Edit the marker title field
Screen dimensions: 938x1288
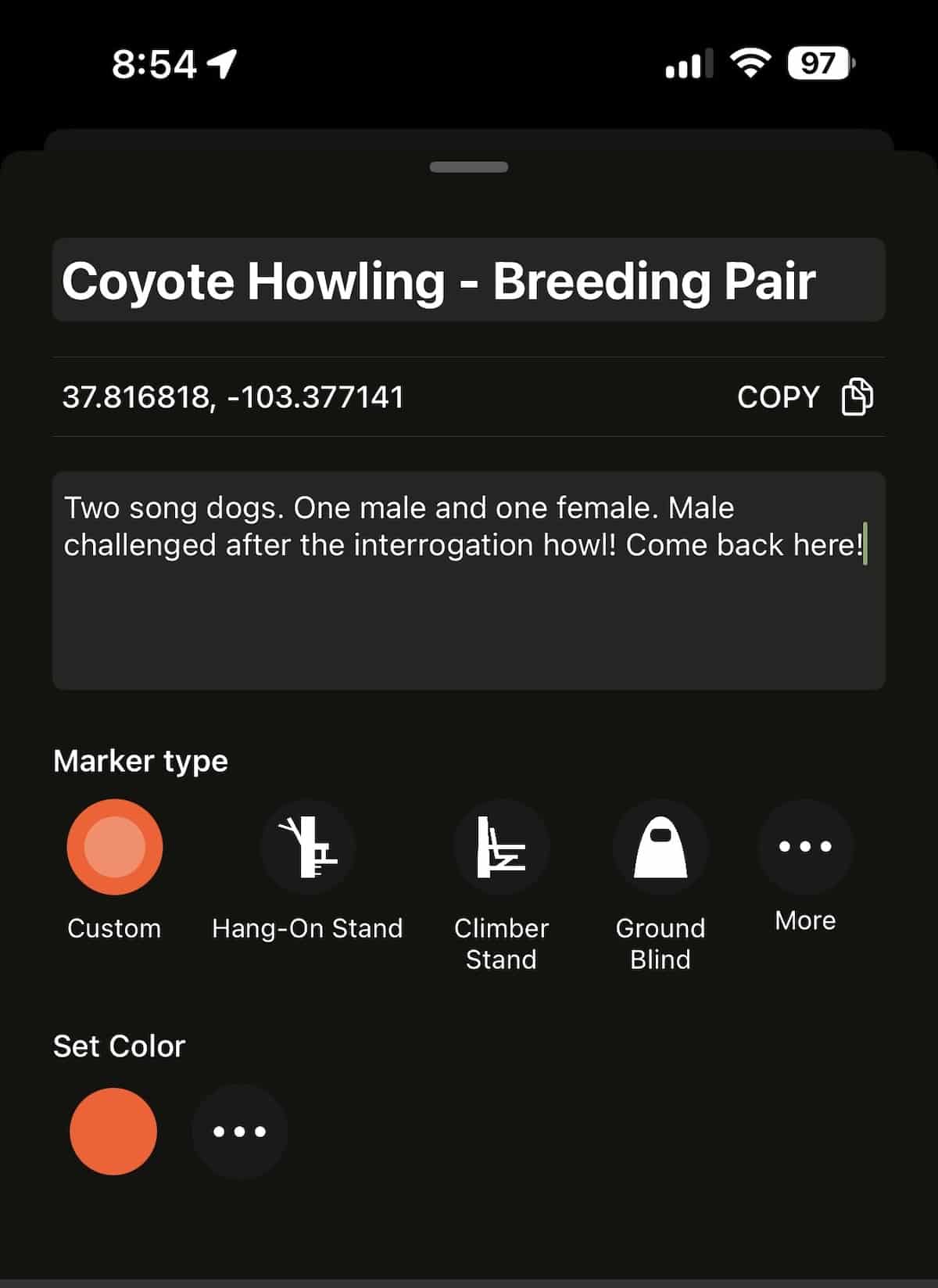[468, 280]
